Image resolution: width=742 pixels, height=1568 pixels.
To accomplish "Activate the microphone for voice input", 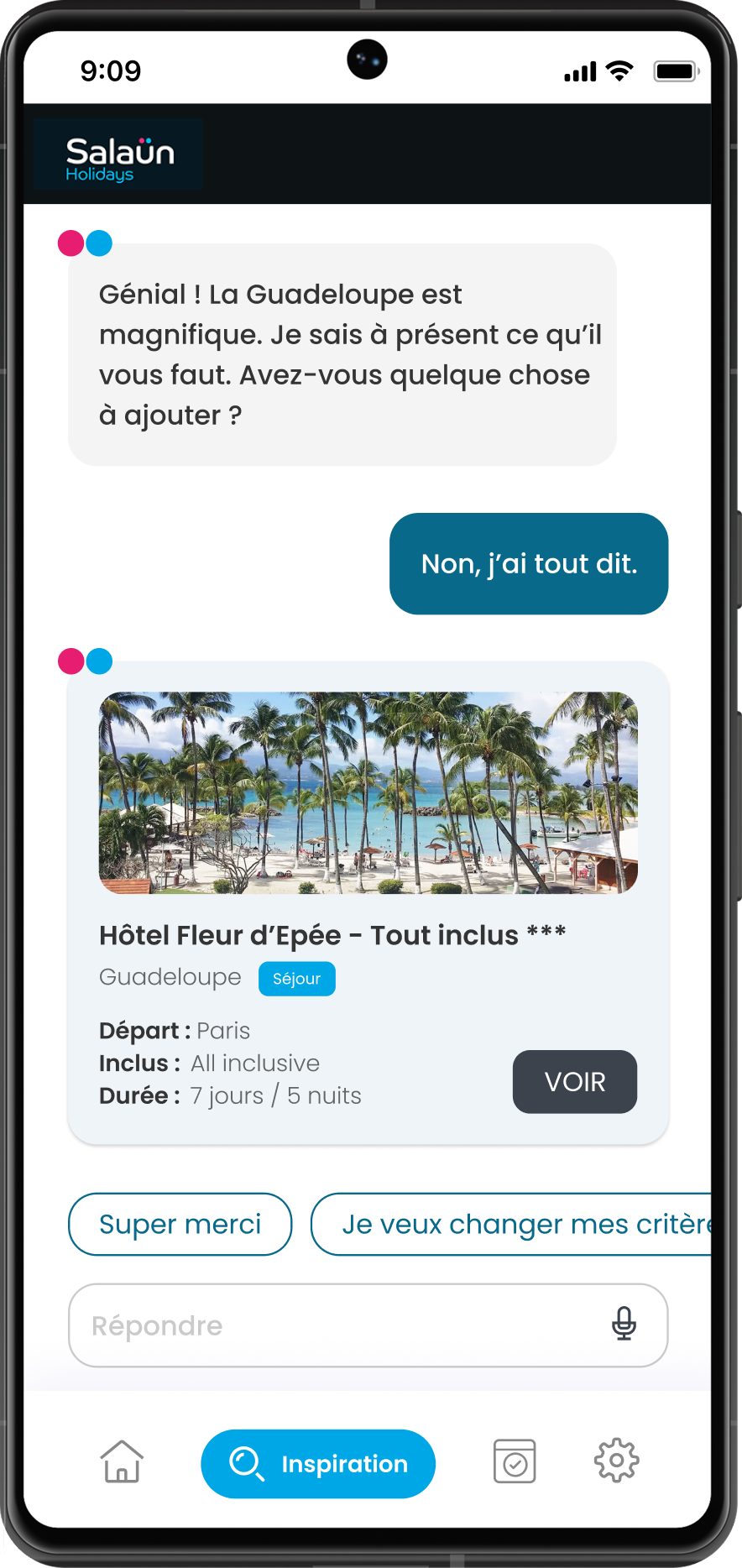I will pyautogui.click(x=624, y=1324).
